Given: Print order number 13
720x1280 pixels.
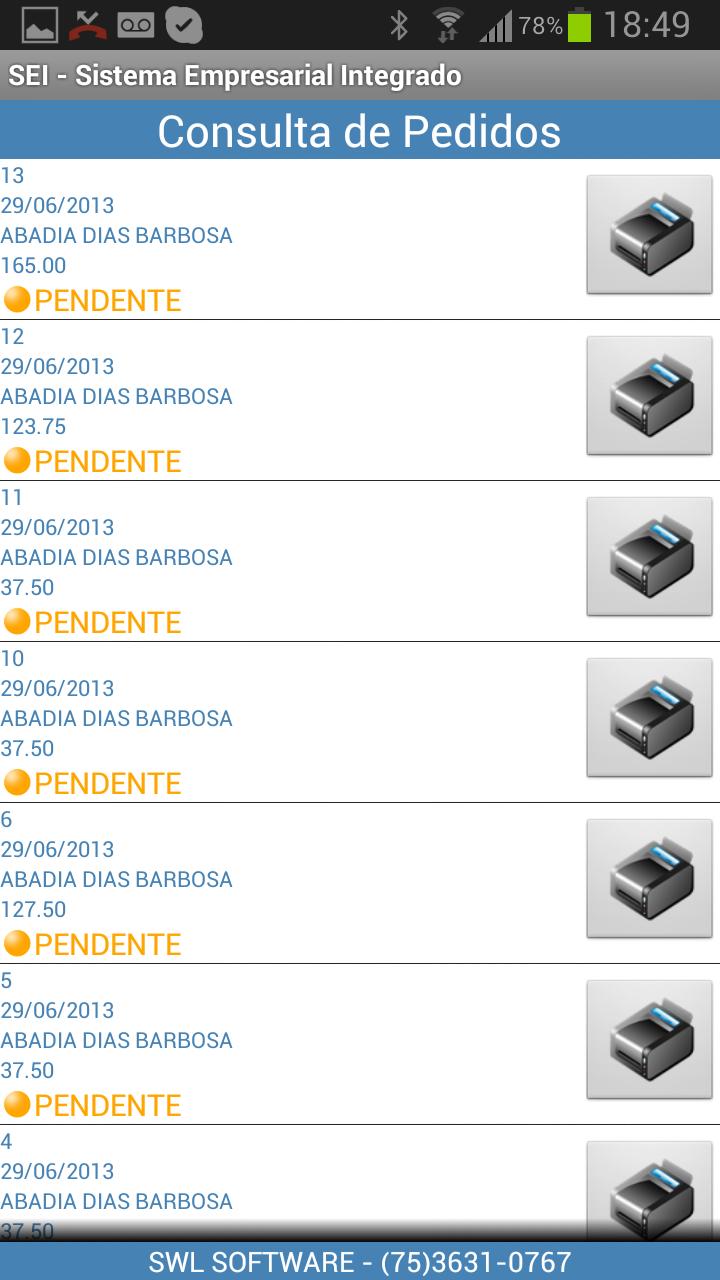Looking at the screenshot, I should (649, 235).
